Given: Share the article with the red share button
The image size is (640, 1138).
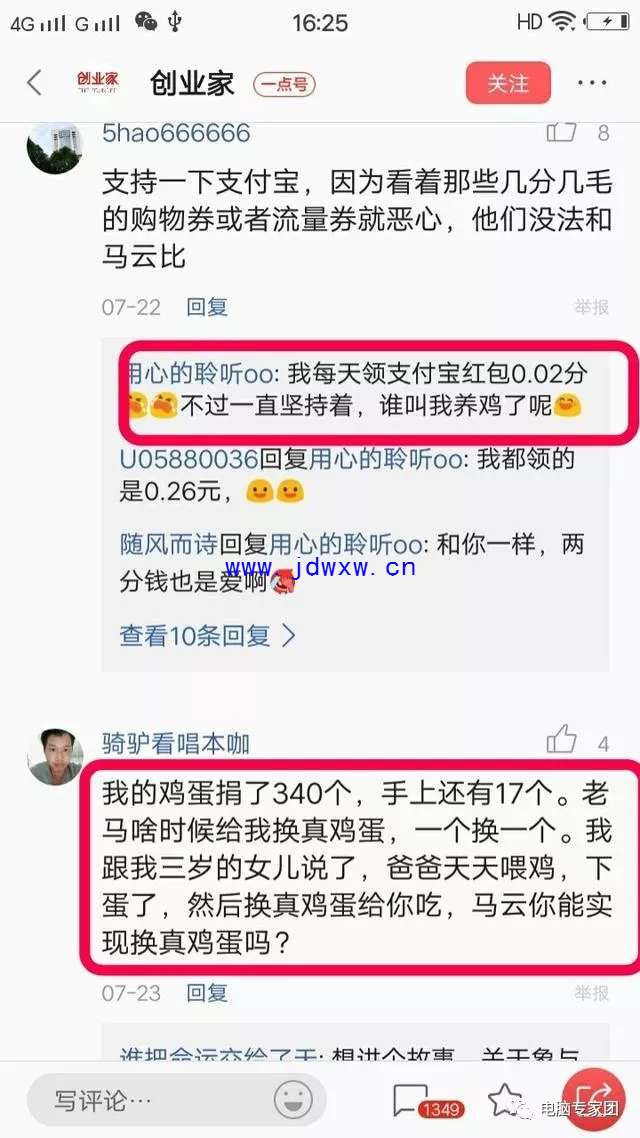Looking at the screenshot, I should pyautogui.click(x=594, y=1101).
